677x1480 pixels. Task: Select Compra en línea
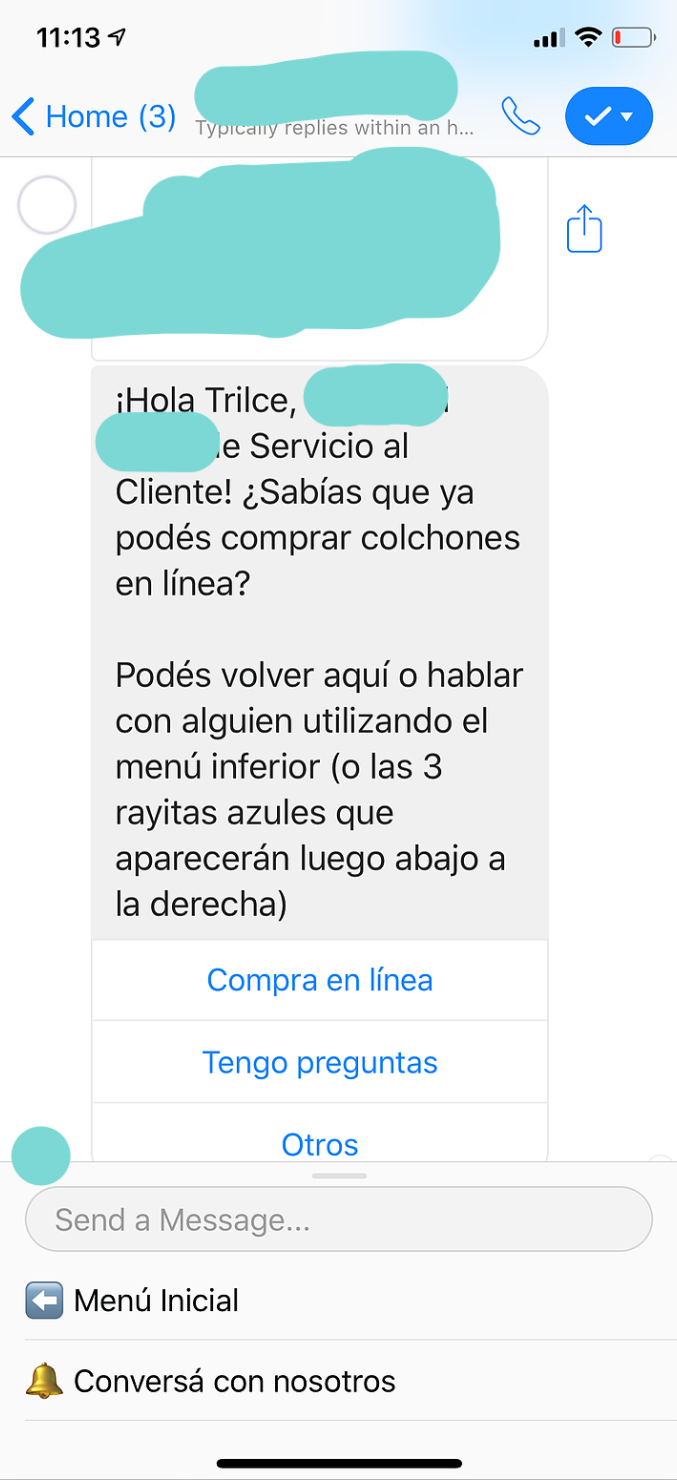[x=320, y=980]
